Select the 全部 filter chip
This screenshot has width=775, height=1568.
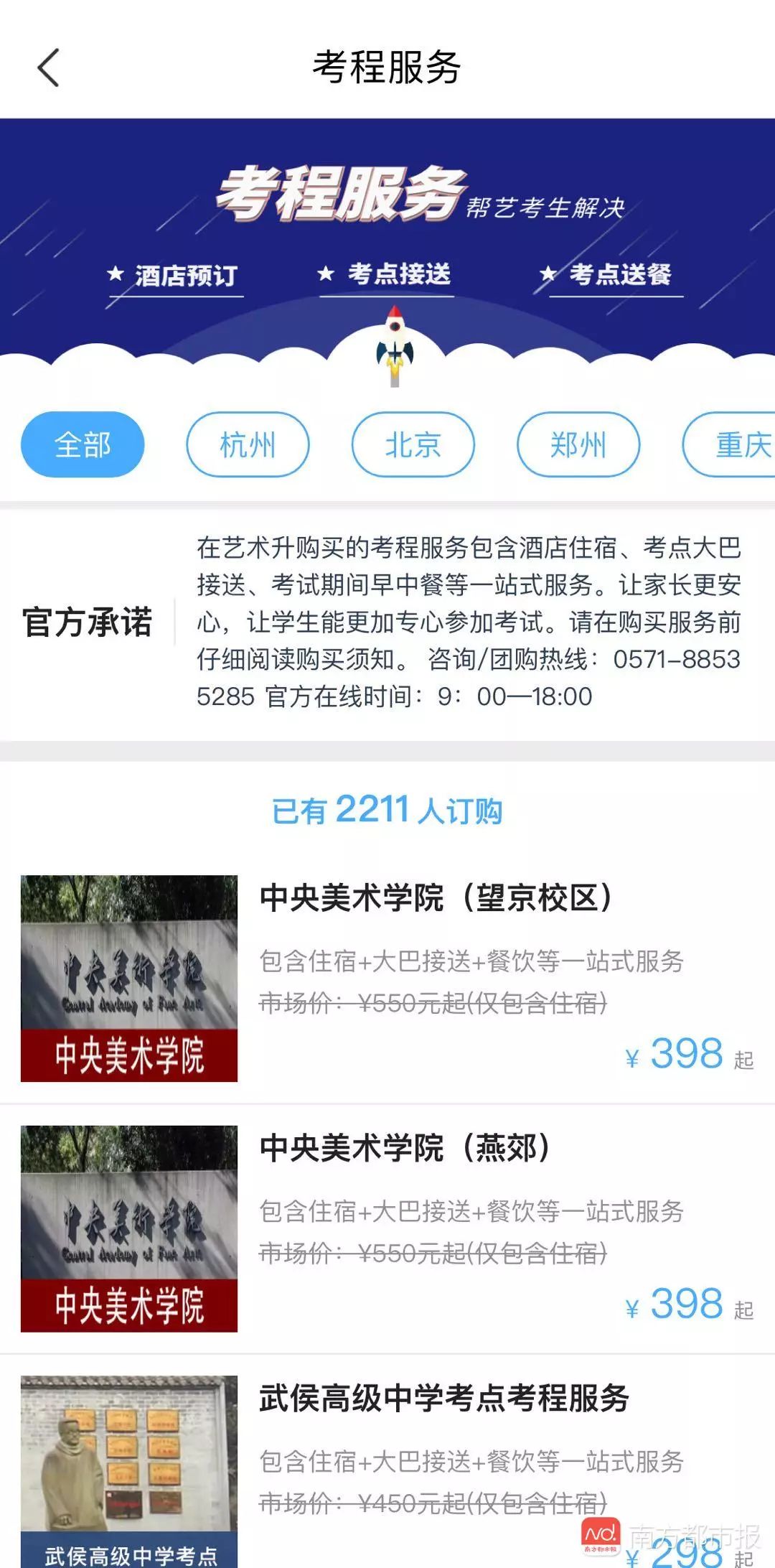click(83, 444)
